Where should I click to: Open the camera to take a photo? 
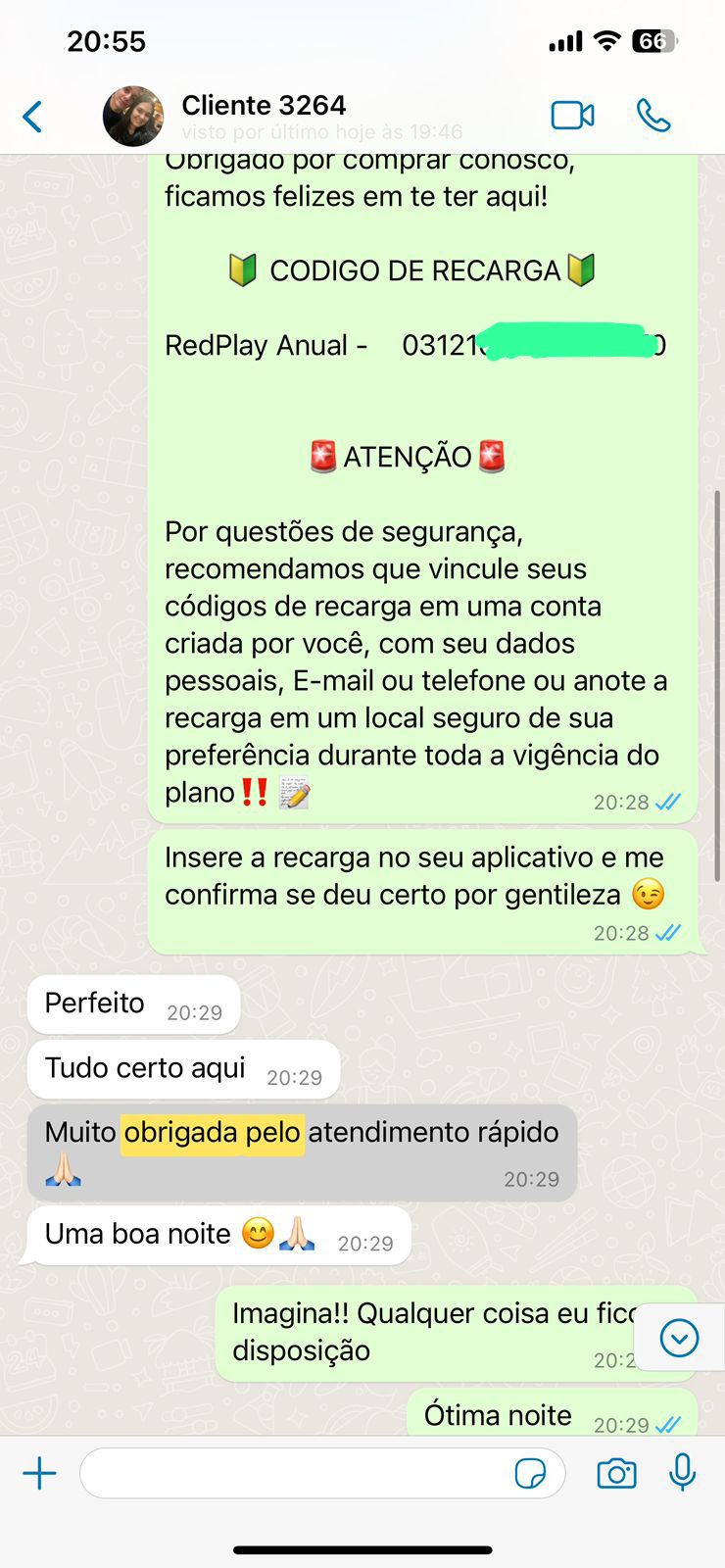(616, 1473)
